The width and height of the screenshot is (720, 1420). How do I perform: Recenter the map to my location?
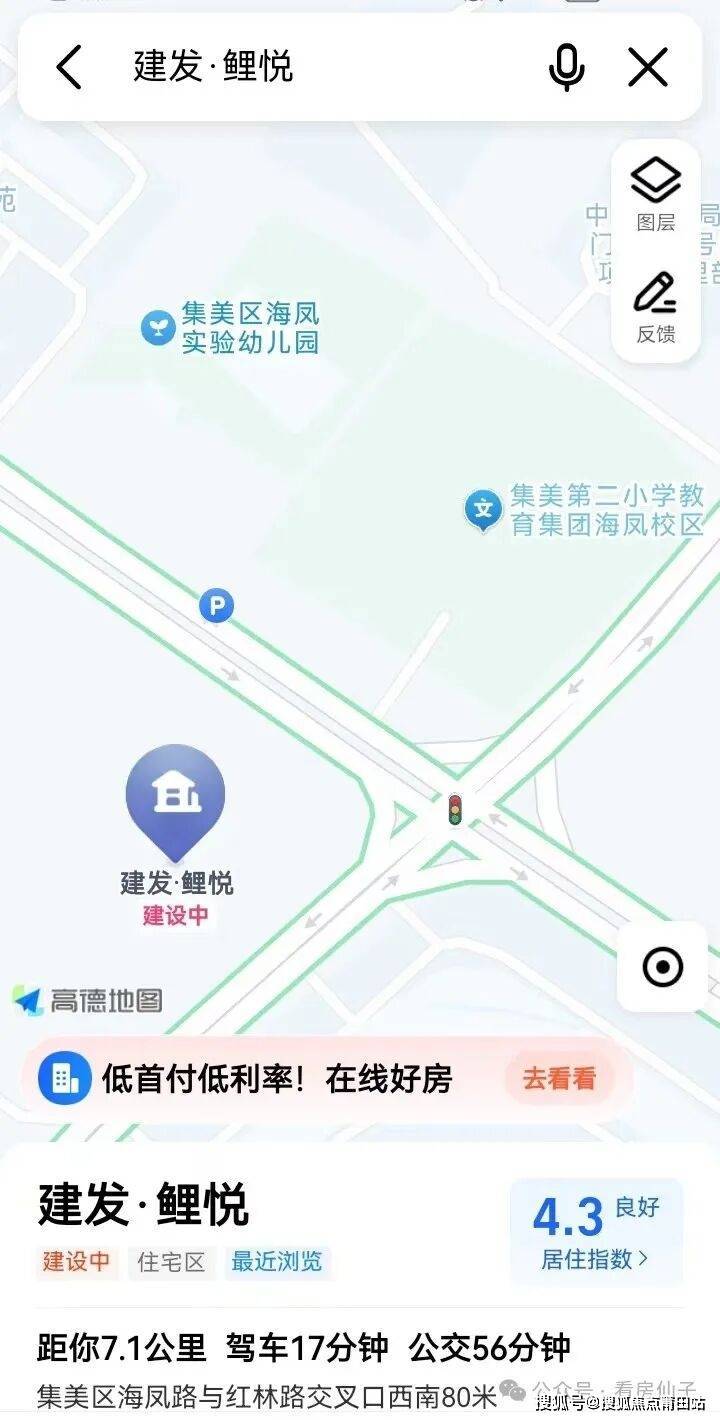click(662, 967)
